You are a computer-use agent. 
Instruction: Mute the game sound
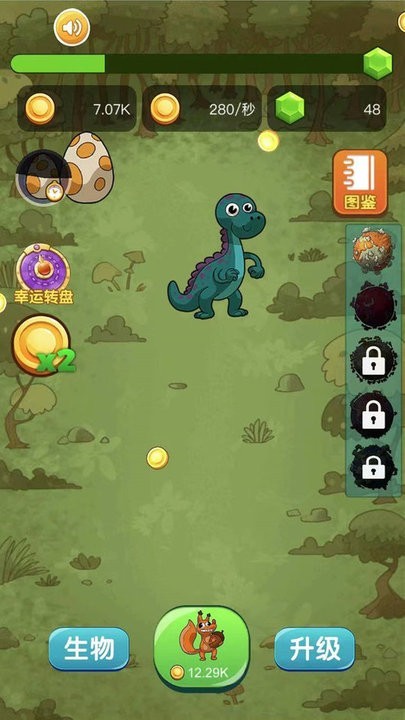coord(72,28)
